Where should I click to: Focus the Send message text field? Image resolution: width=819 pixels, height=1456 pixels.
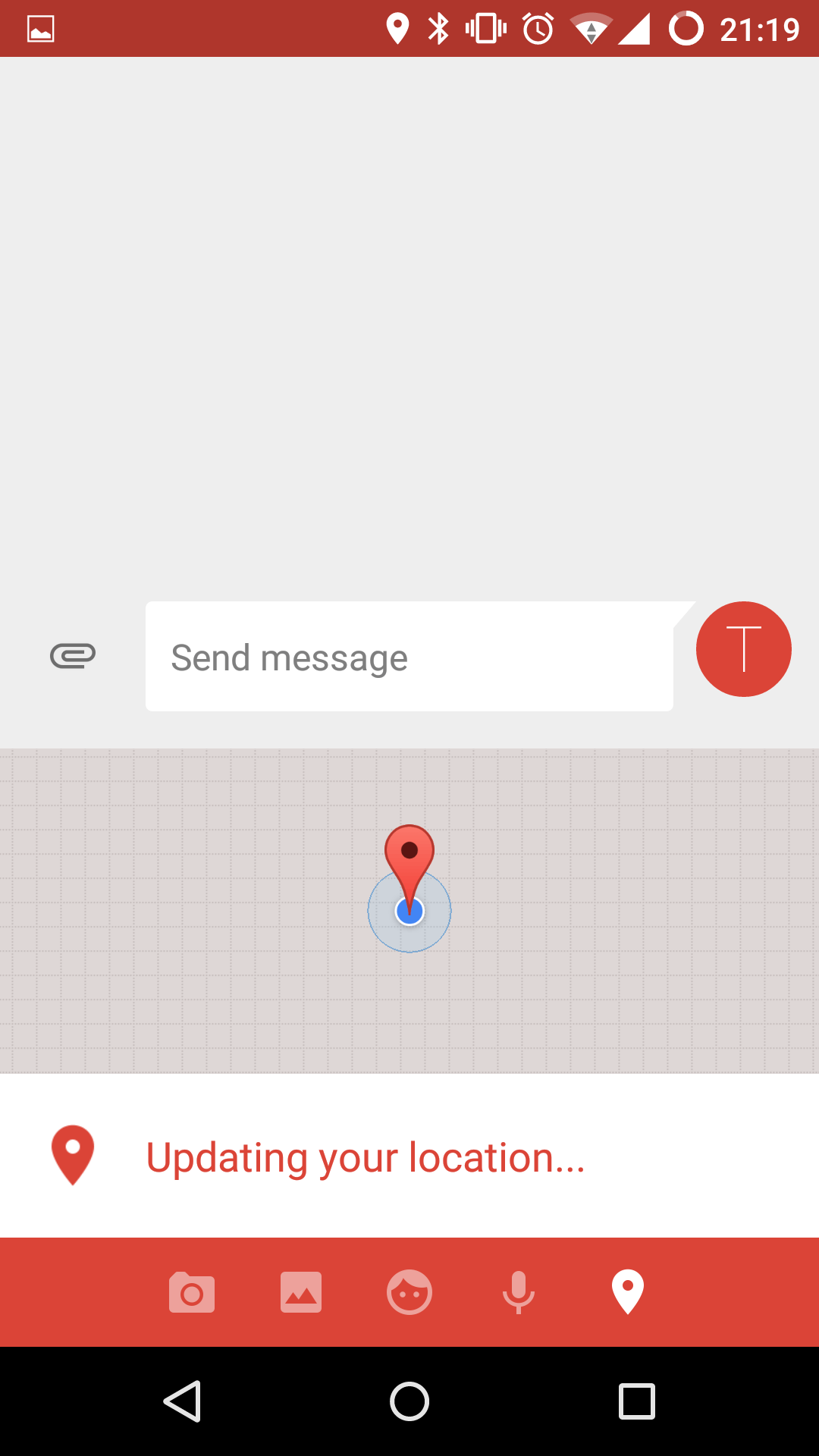[x=409, y=657]
